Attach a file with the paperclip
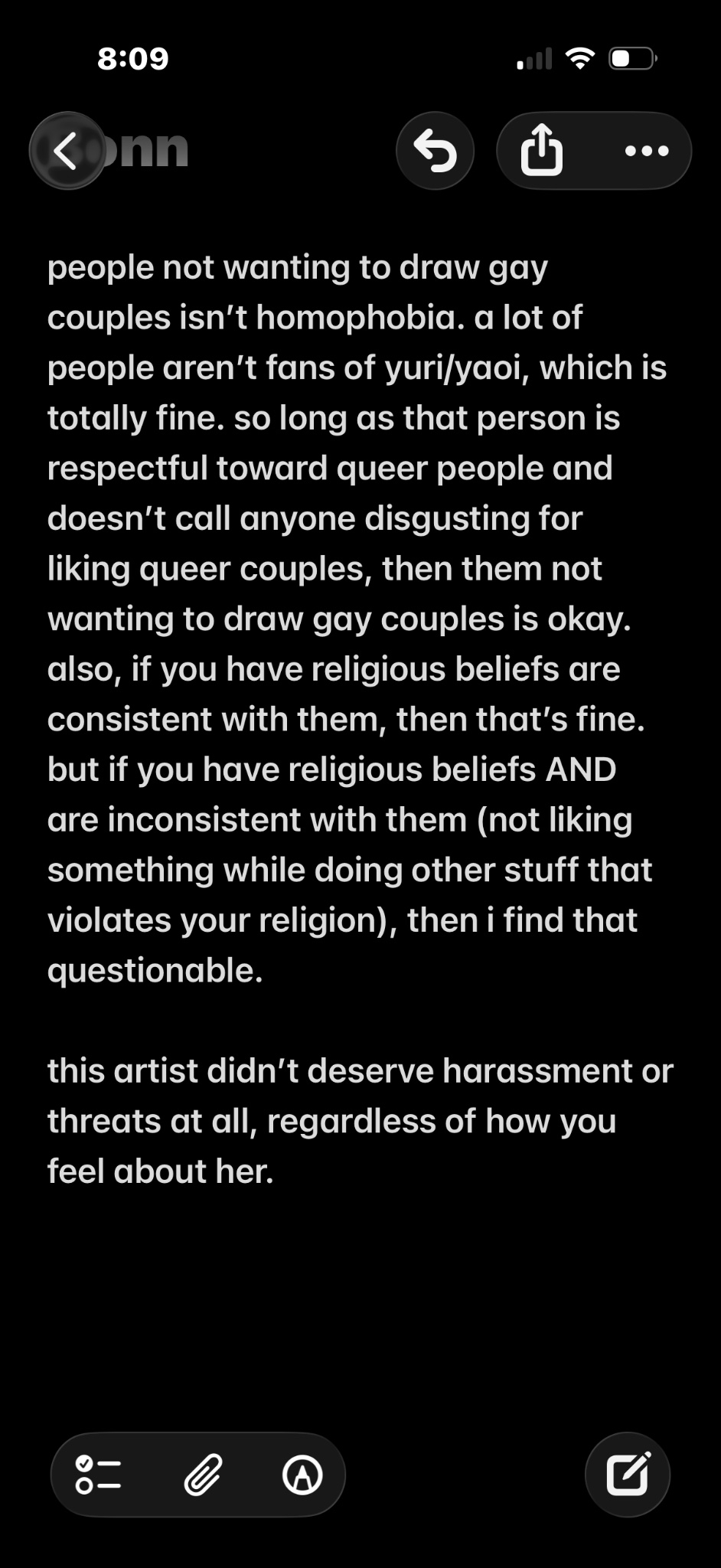The height and width of the screenshot is (1568, 721). (x=203, y=1475)
